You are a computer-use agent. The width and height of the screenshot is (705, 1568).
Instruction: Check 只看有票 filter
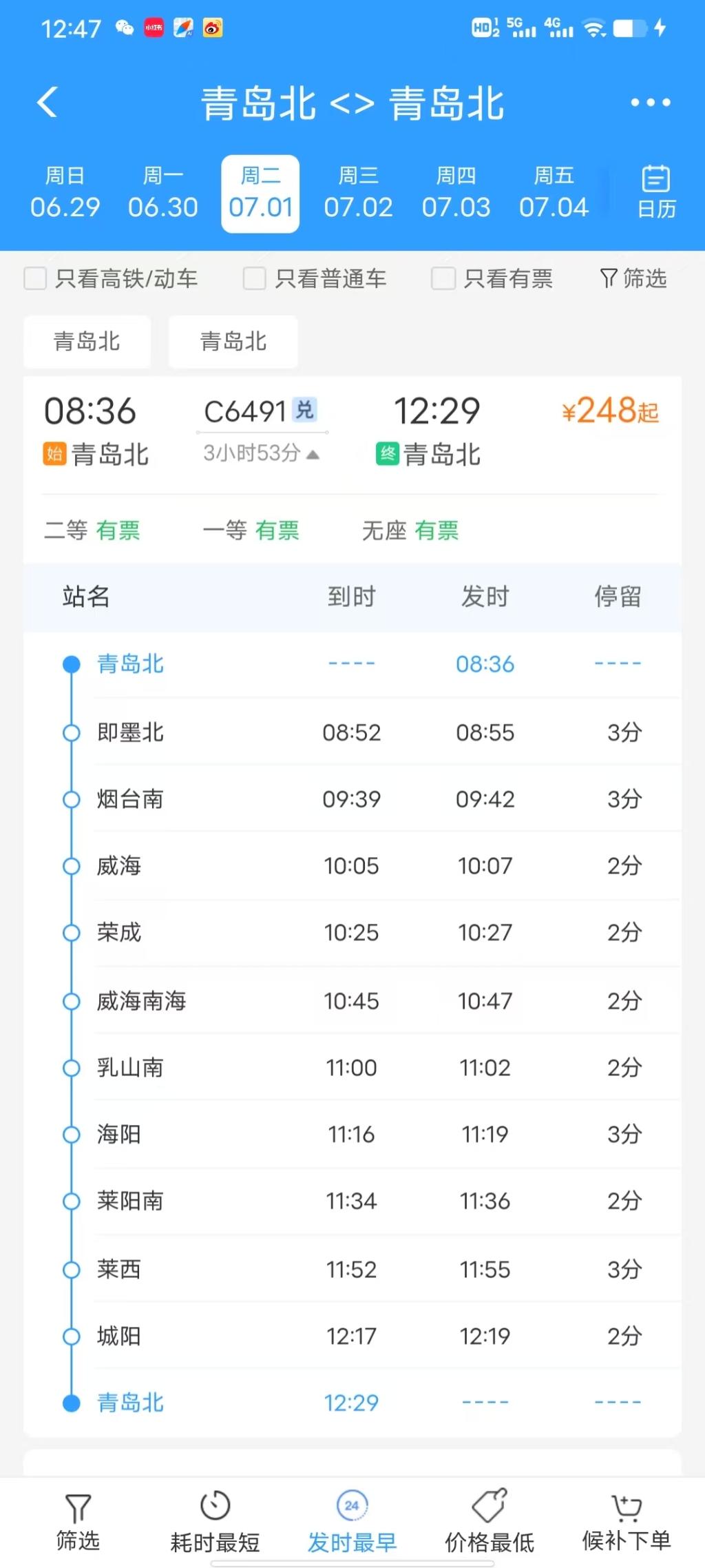click(443, 279)
